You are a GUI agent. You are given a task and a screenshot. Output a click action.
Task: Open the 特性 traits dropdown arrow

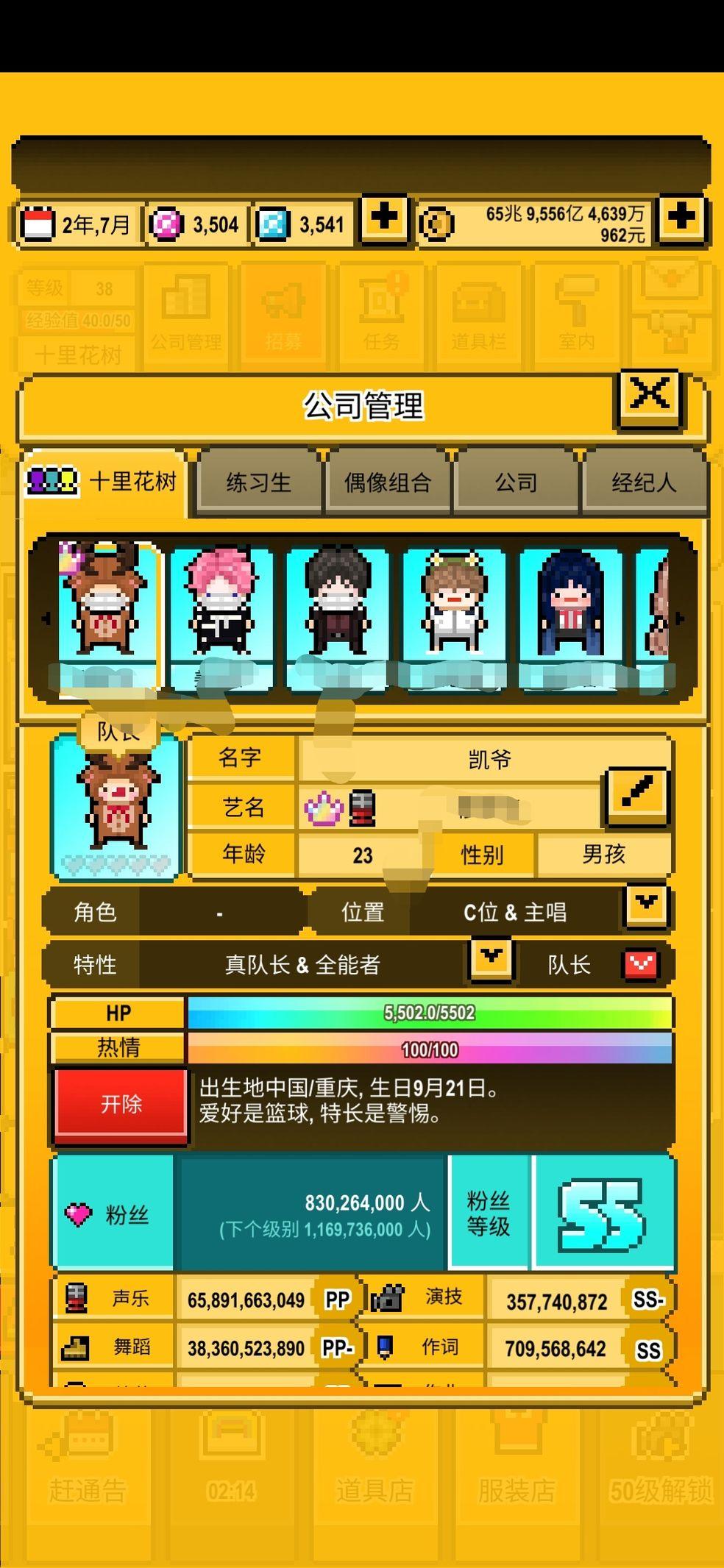(490, 962)
